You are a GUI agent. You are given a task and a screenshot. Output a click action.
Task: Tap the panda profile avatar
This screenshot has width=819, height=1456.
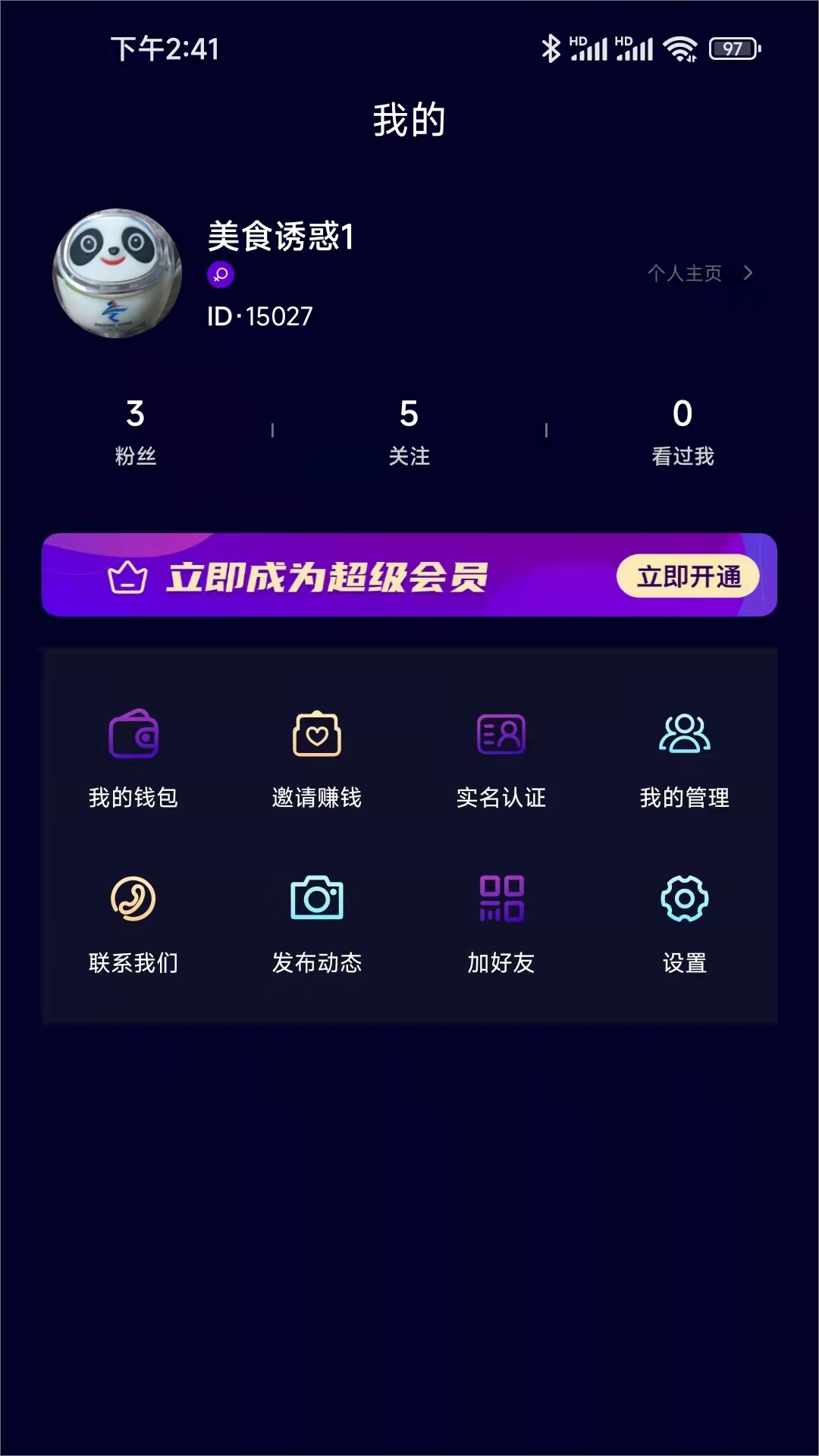point(118,273)
